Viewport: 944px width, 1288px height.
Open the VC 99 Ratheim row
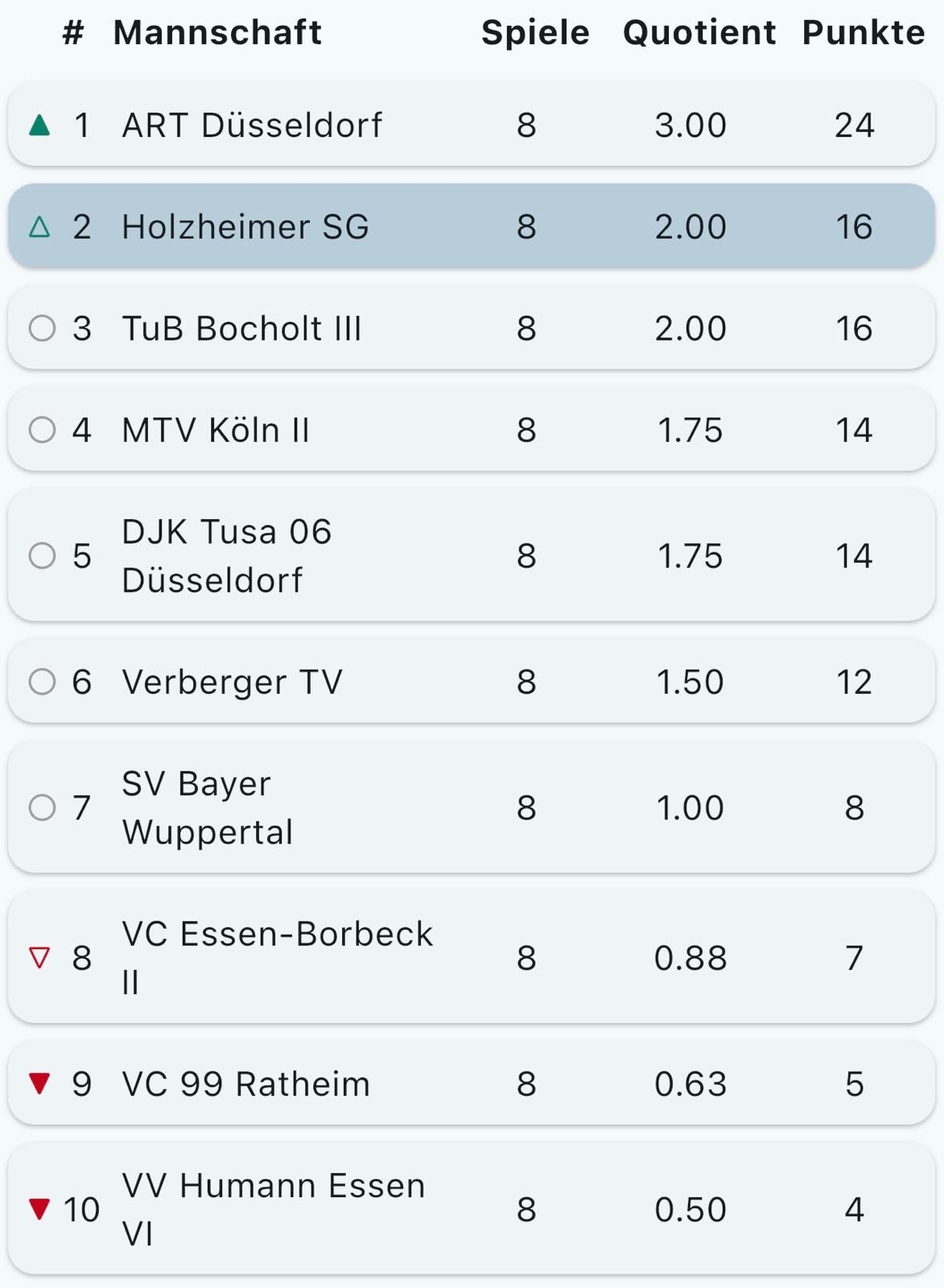tap(245, 1084)
